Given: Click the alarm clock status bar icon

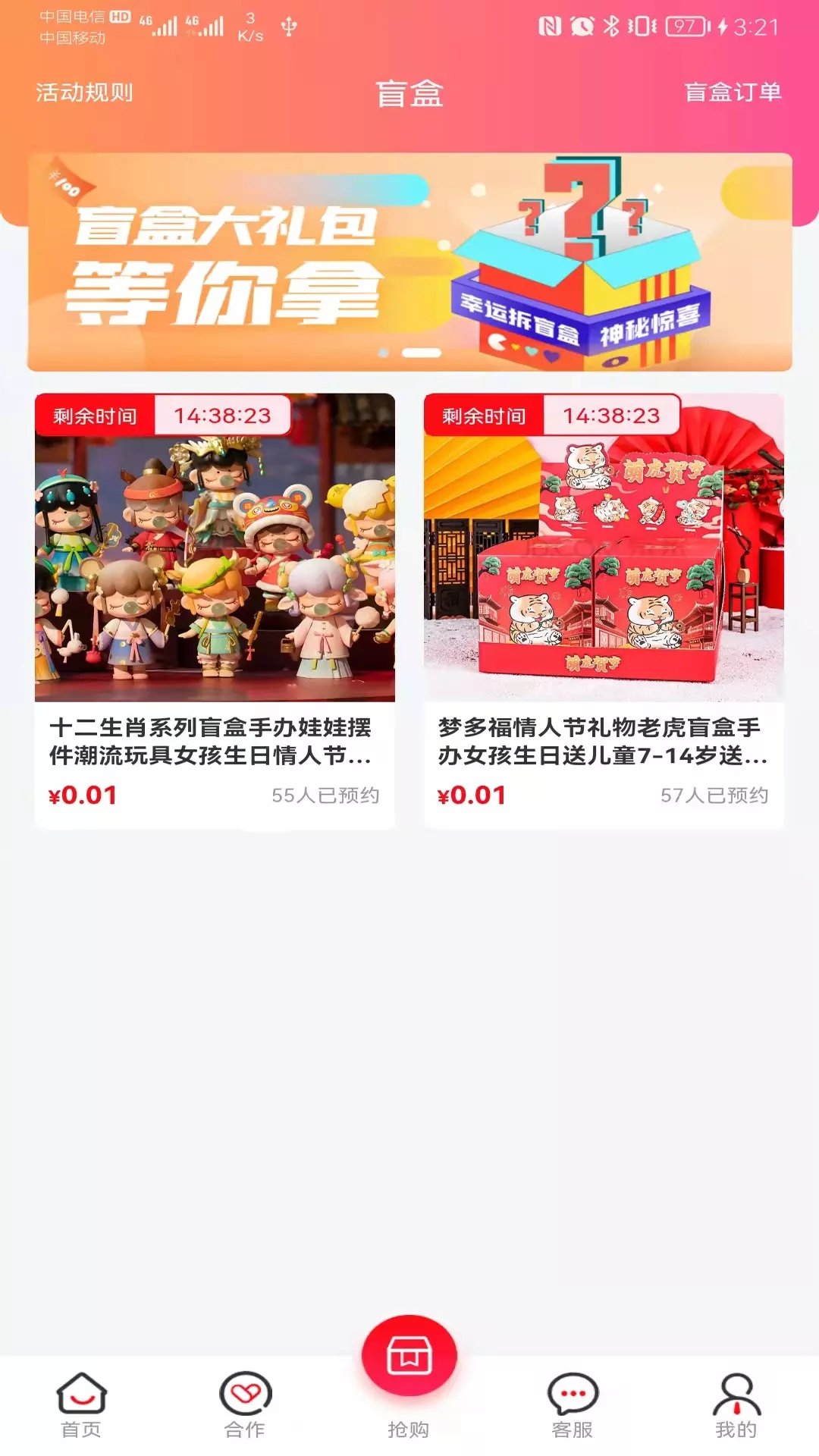Looking at the screenshot, I should click(579, 24).
